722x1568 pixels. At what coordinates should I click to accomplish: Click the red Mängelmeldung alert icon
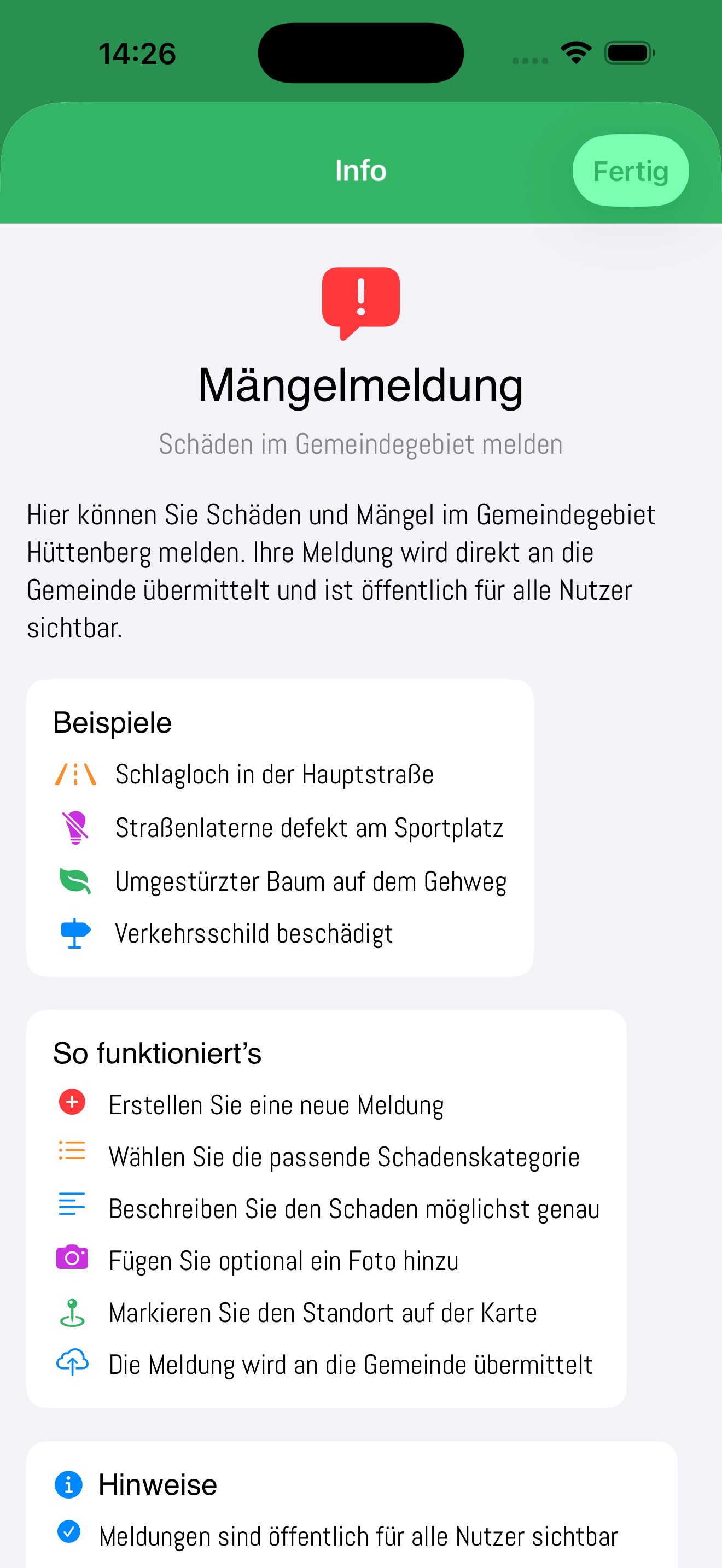(x=360, y=302)
